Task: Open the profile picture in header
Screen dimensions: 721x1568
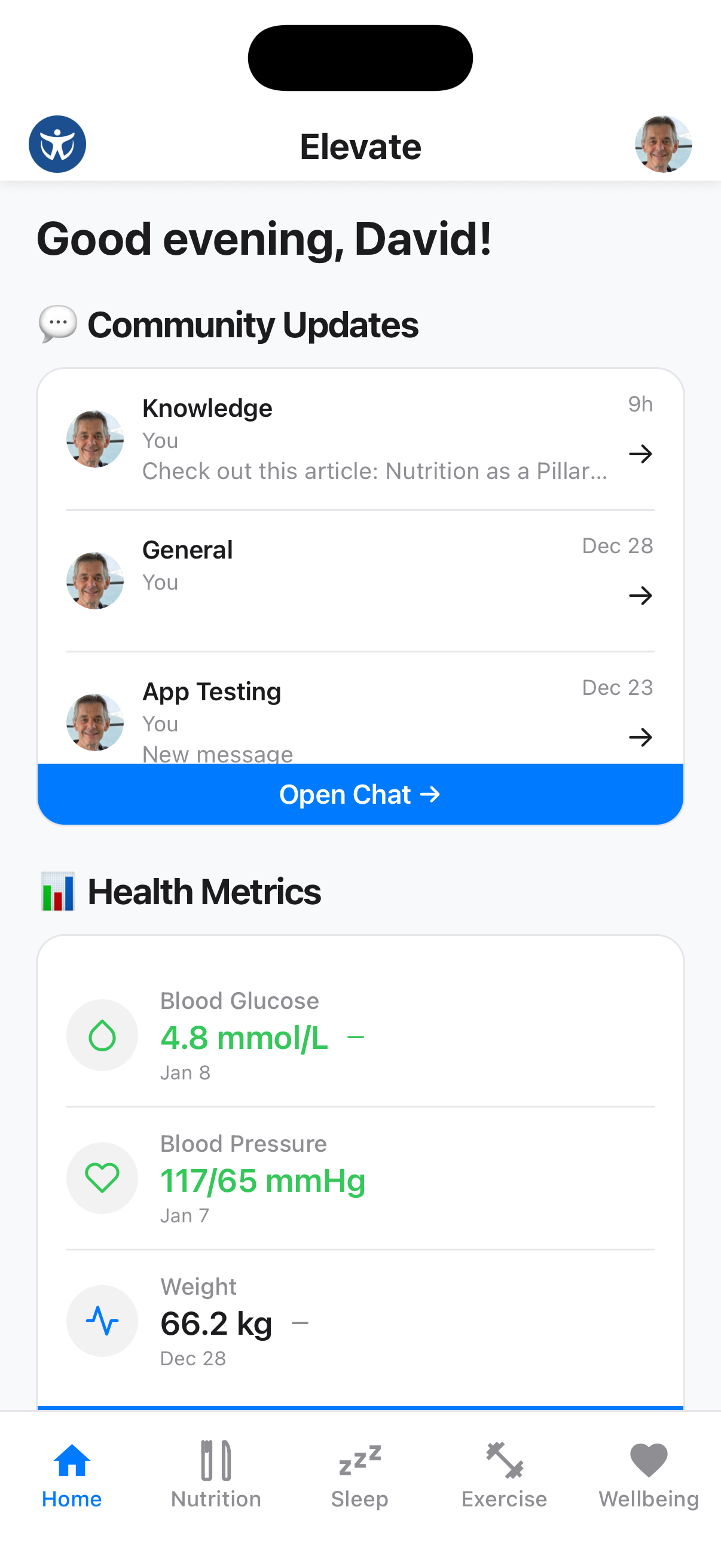Action: pyautogui.click(x=662, y=144)
